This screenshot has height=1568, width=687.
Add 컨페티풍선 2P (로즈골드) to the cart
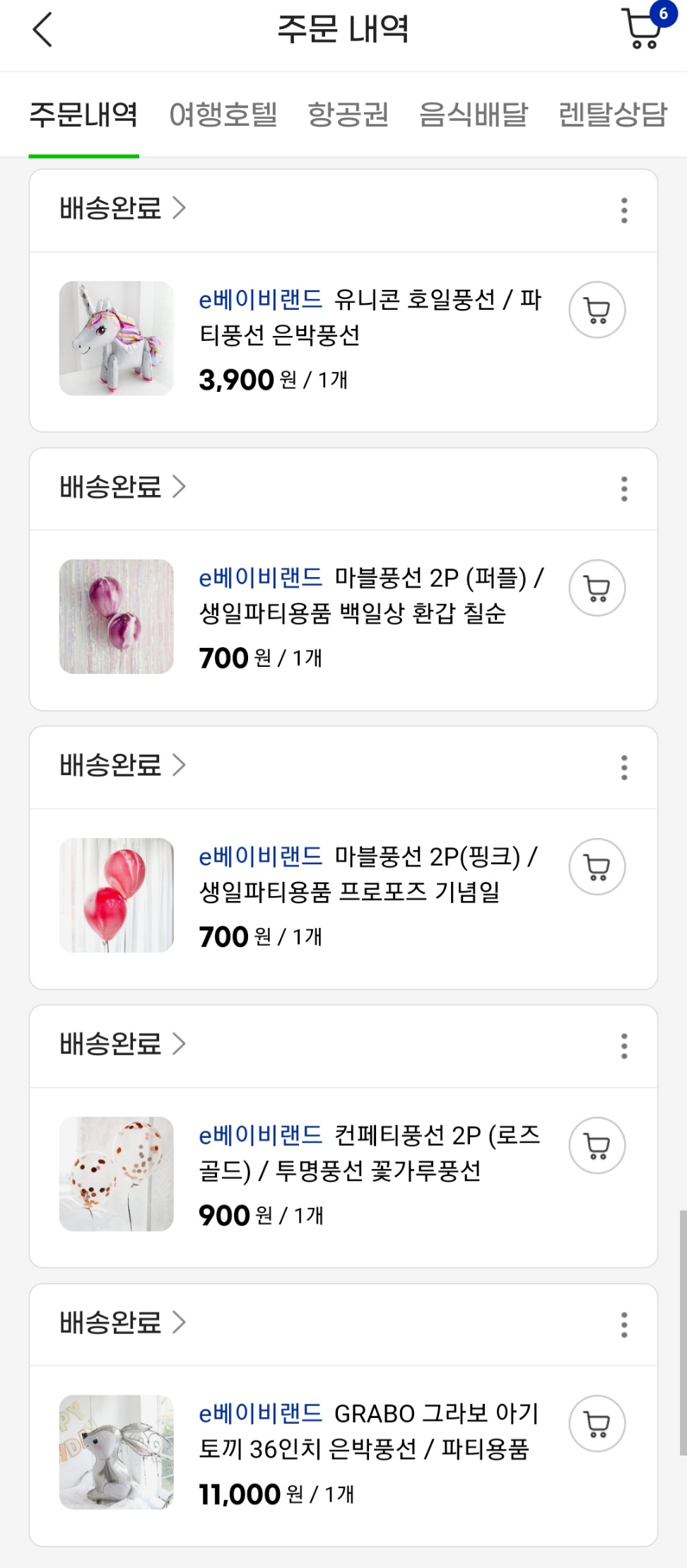(x=597, y=1146)
